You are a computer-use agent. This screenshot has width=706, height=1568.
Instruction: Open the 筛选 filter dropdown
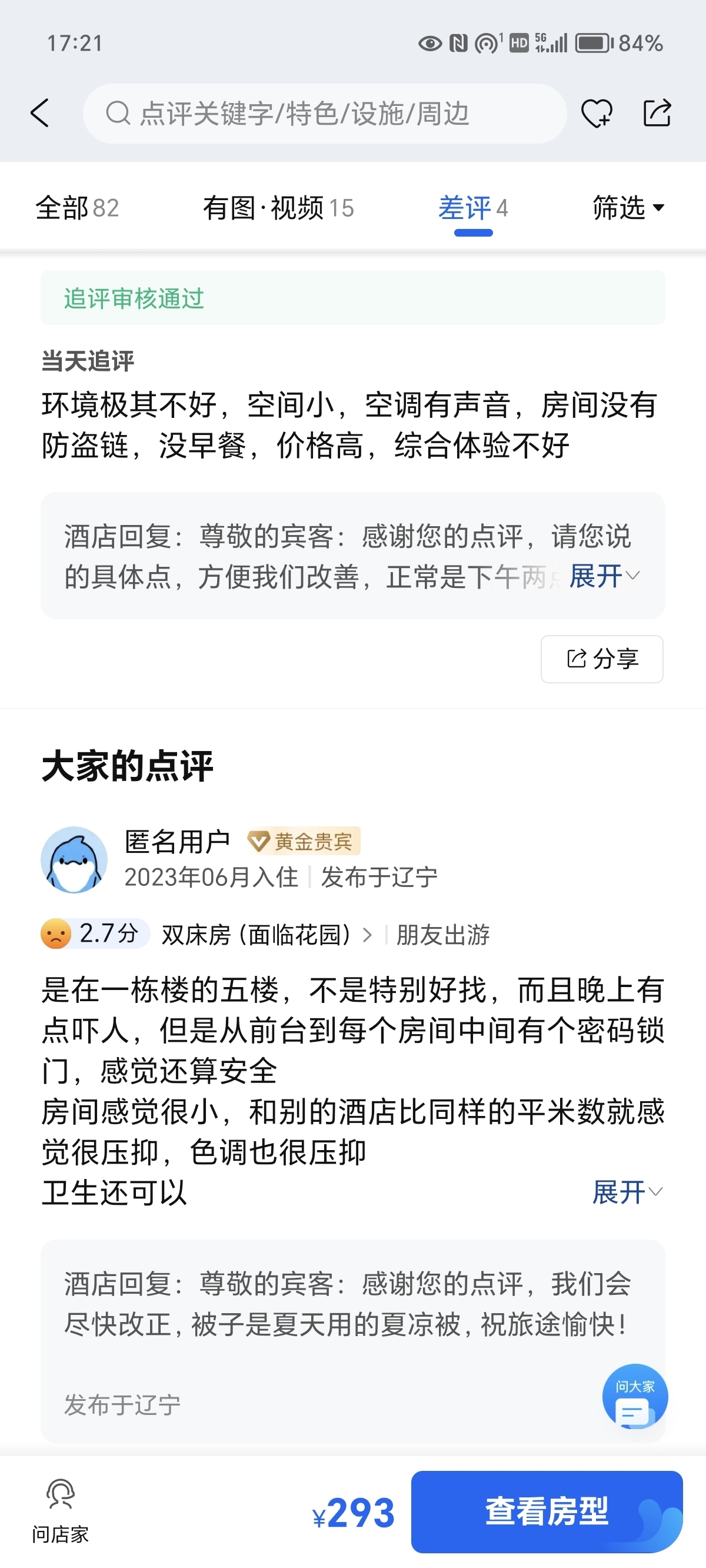tap(628, 208)
